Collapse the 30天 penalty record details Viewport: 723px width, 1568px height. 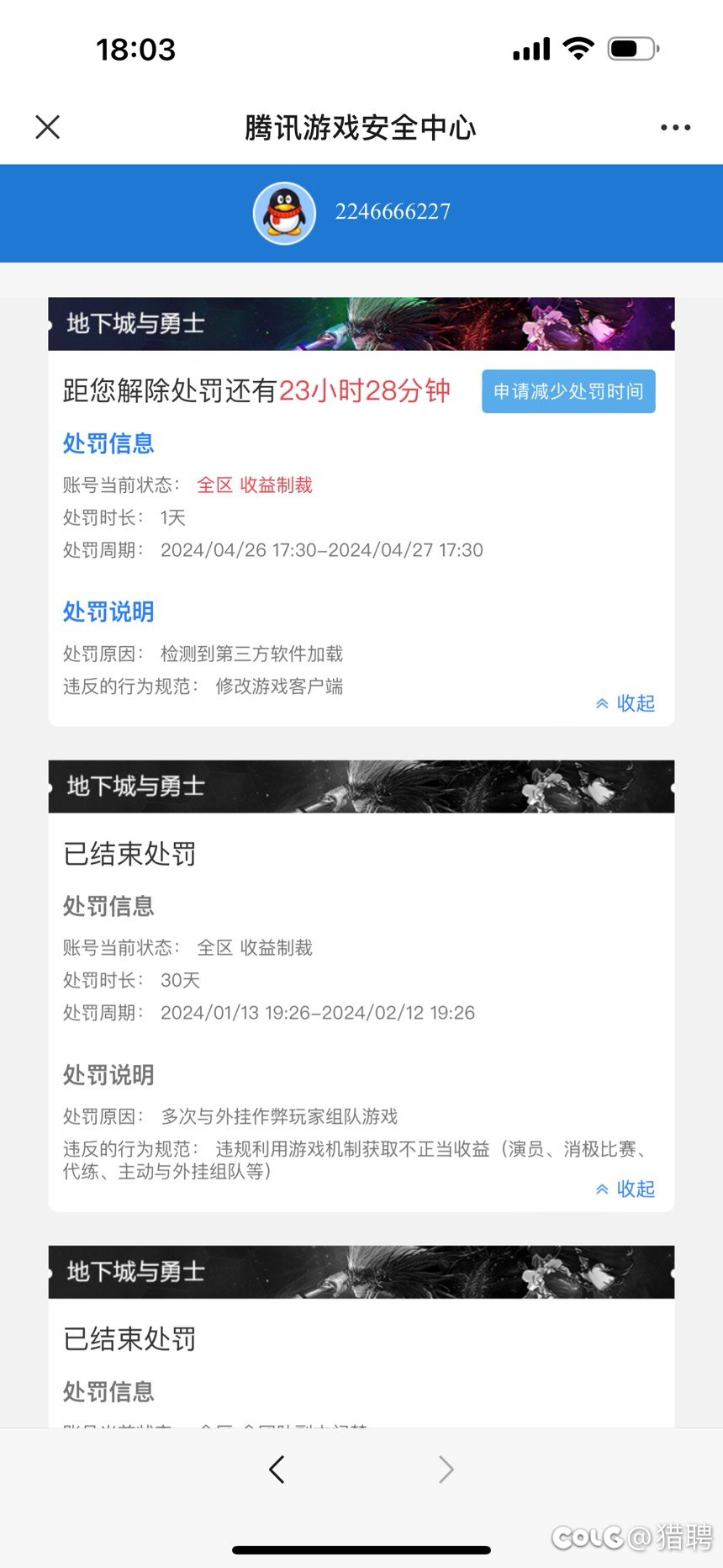[625, 1189]
